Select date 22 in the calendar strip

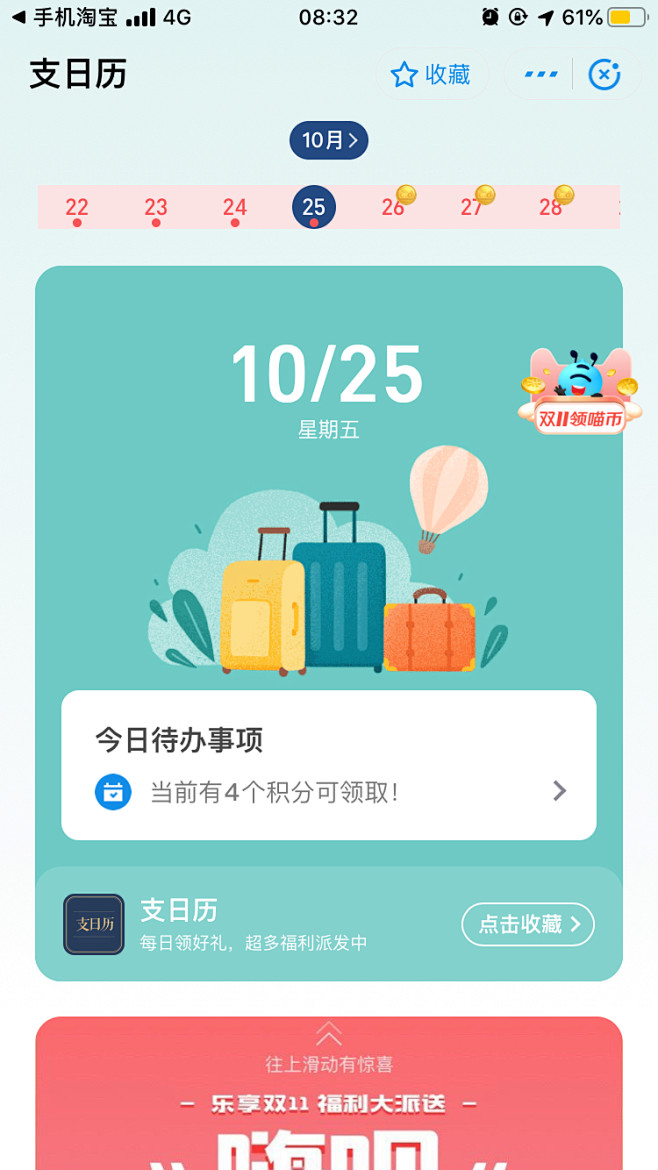click(x=77, y=207)
